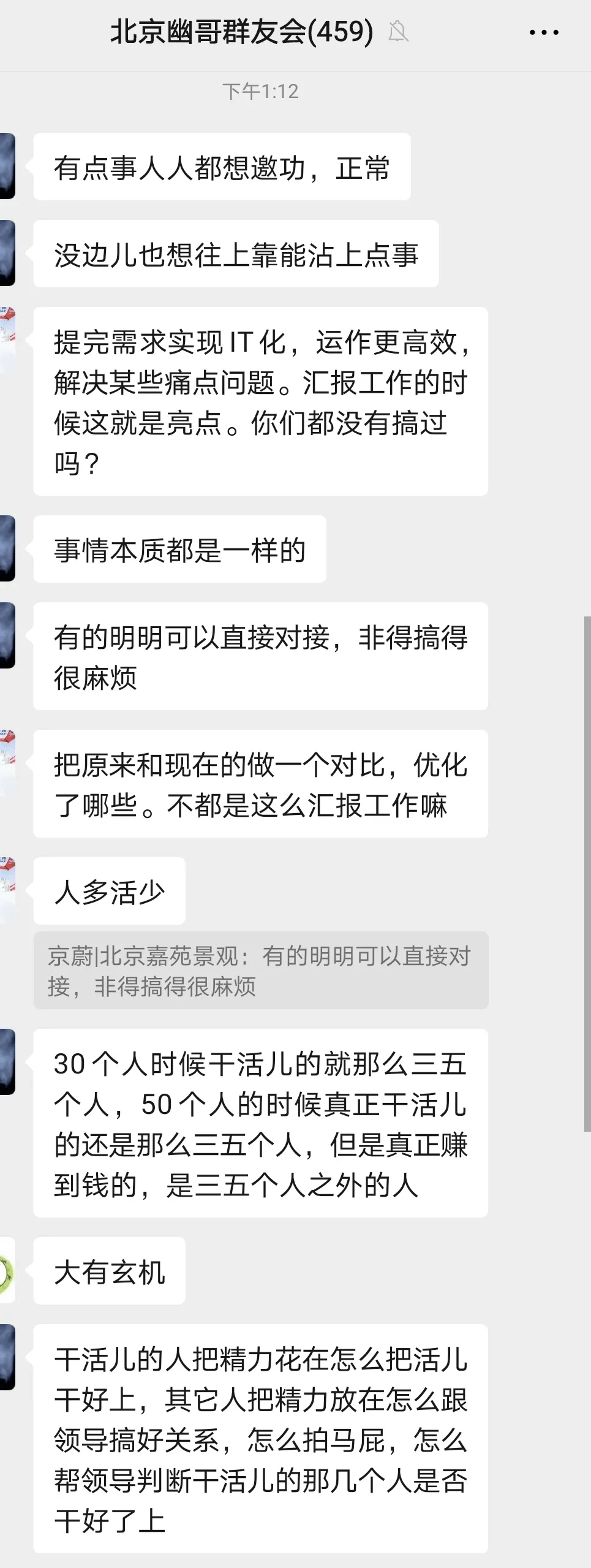Open the group chat overflow menu
This screenshot has height=1568, width=591.
[544, 32]
